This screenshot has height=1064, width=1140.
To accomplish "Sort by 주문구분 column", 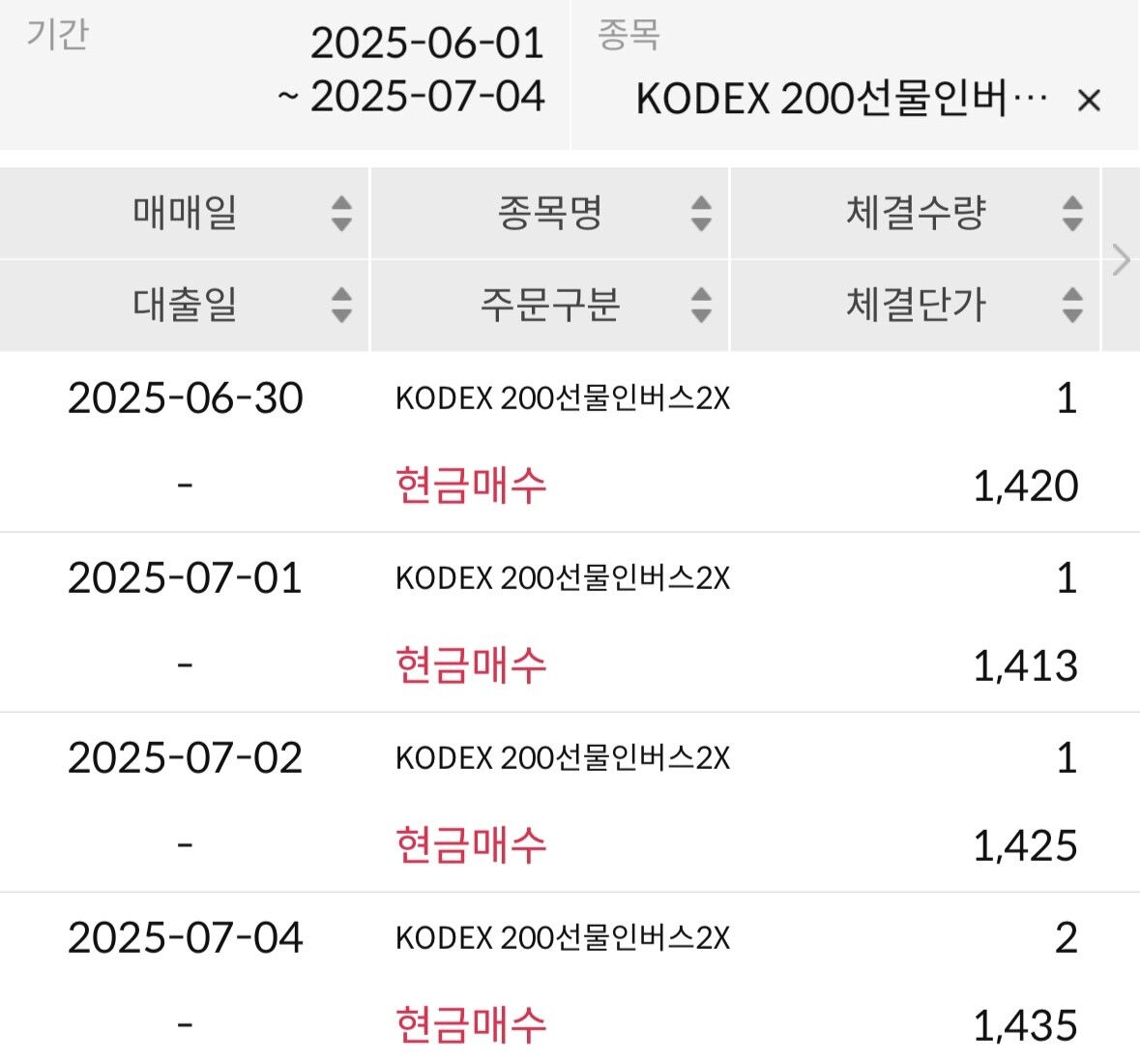I will [549, 306].
